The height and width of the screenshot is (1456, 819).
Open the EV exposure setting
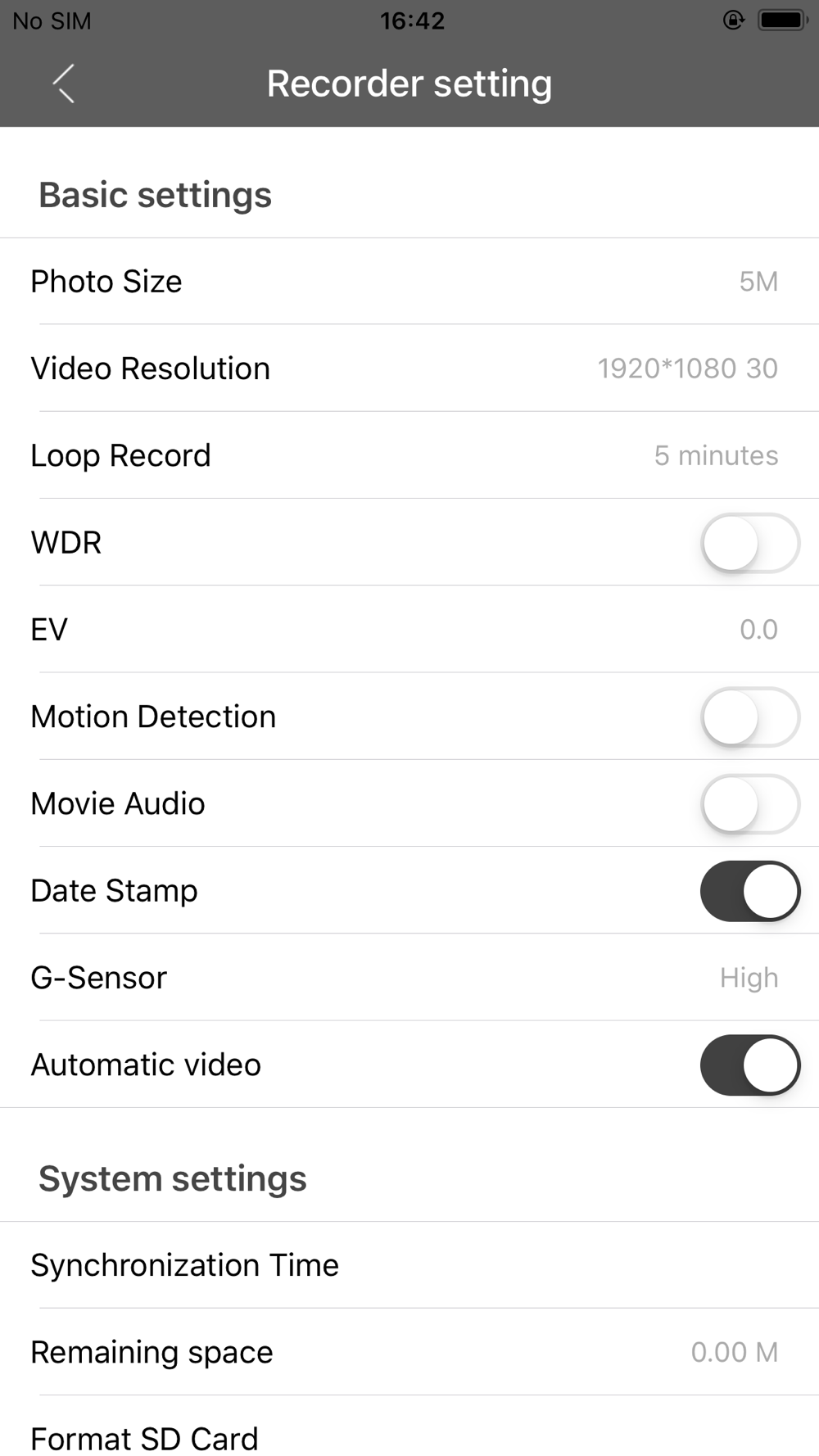pos(409,629)
